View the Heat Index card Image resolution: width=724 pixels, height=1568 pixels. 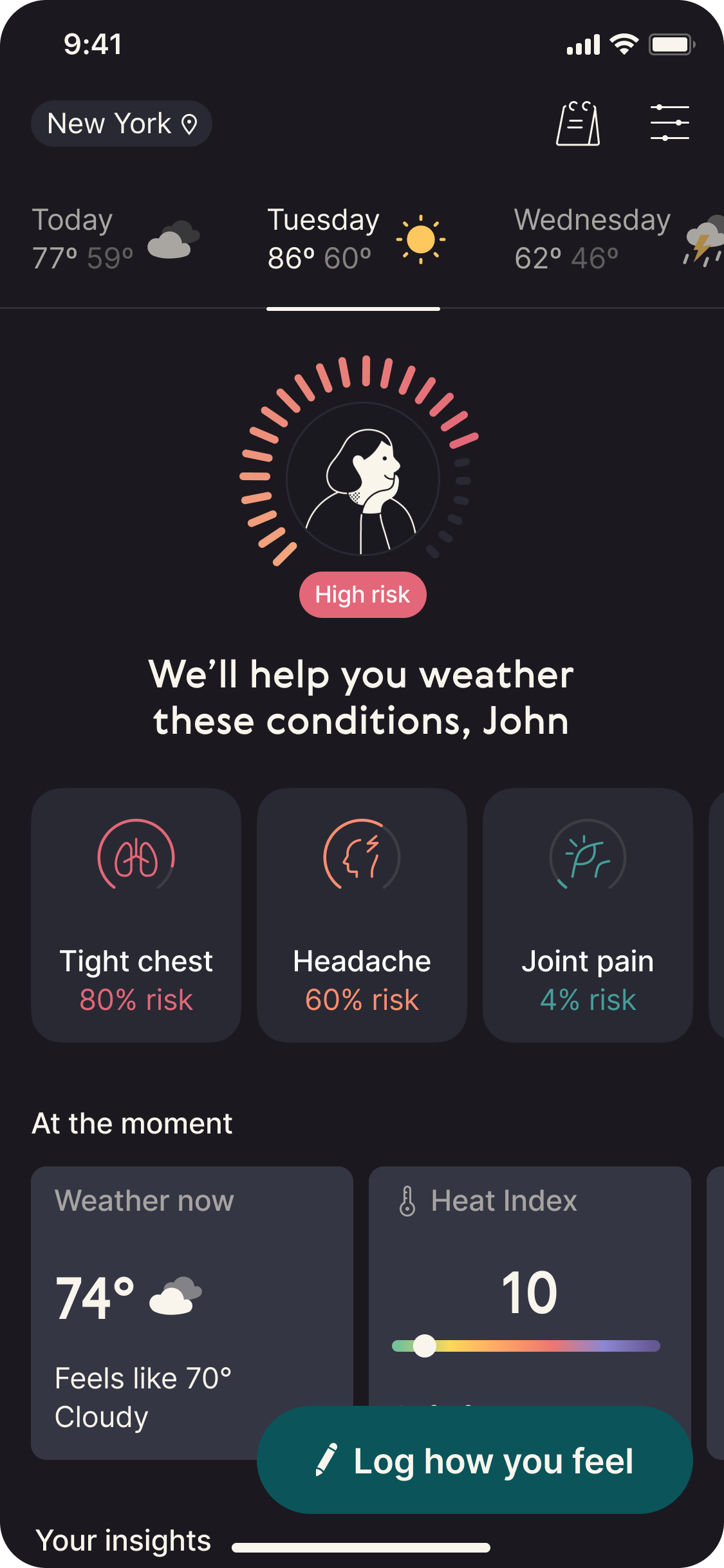[x=529, y=1274]
